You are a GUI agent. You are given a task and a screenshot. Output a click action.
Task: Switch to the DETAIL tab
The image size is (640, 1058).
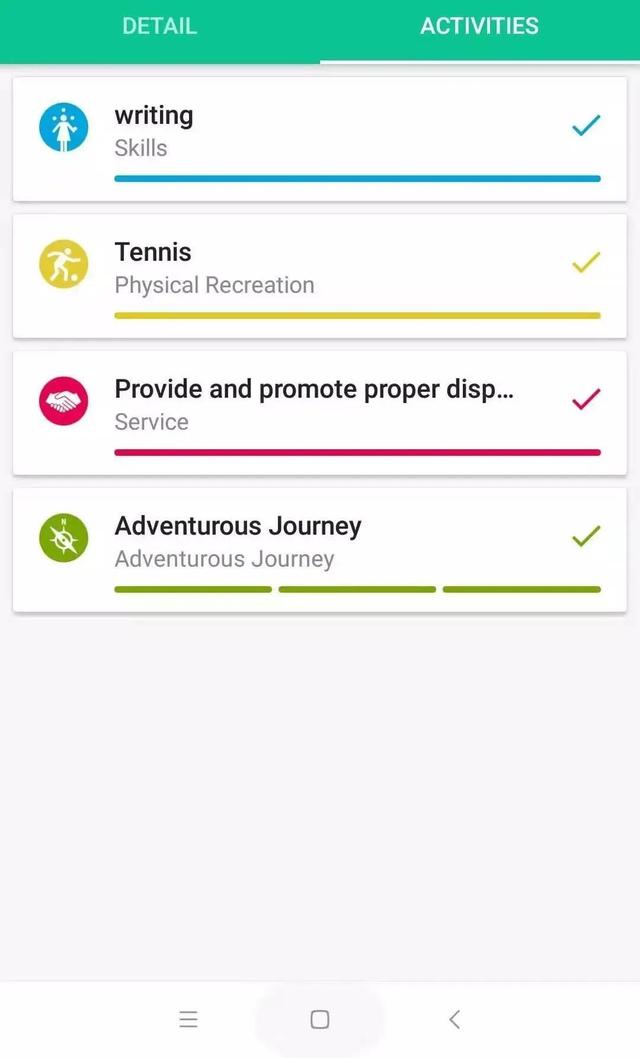click(159, 27)
